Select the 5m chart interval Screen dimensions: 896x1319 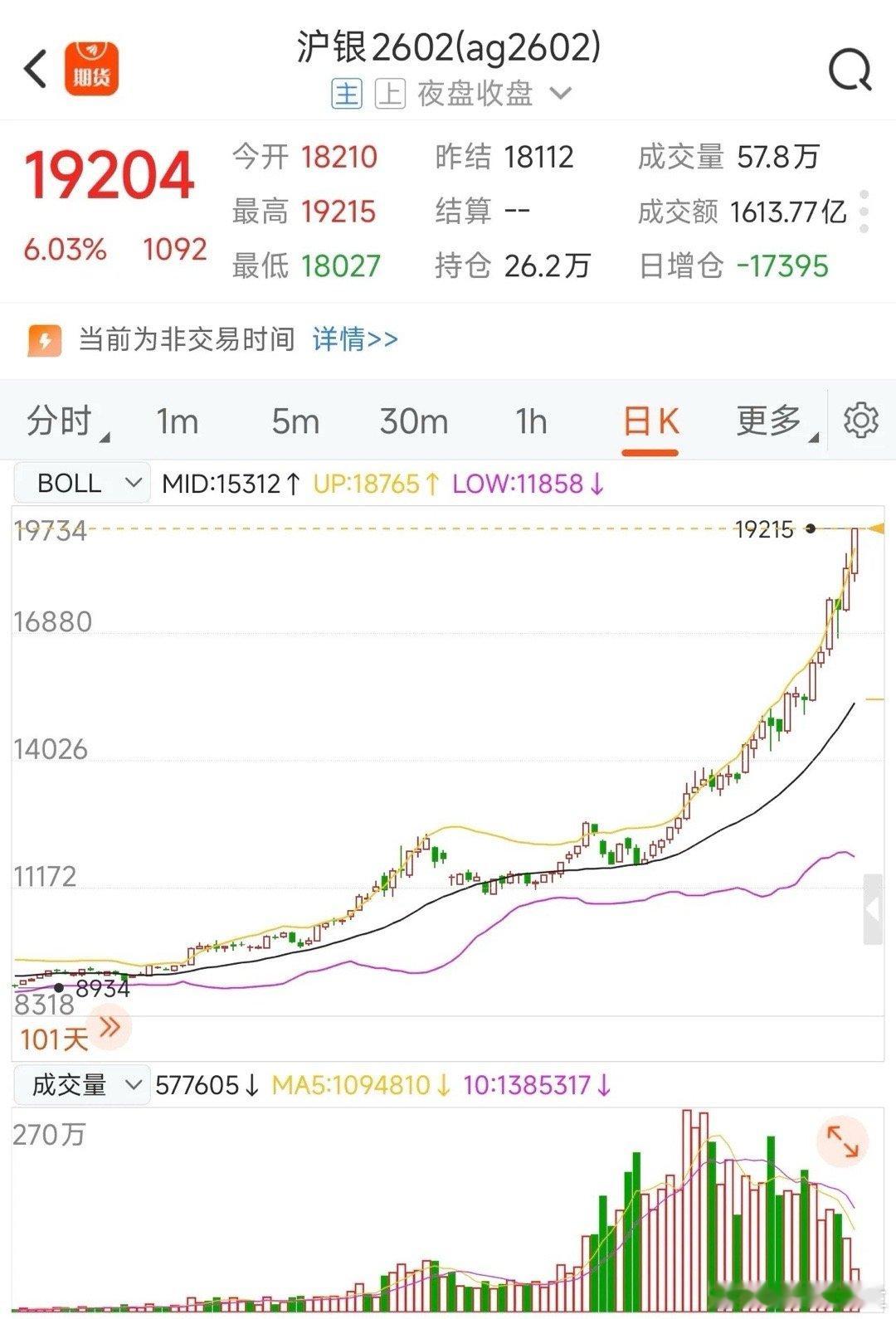point(295,421)
